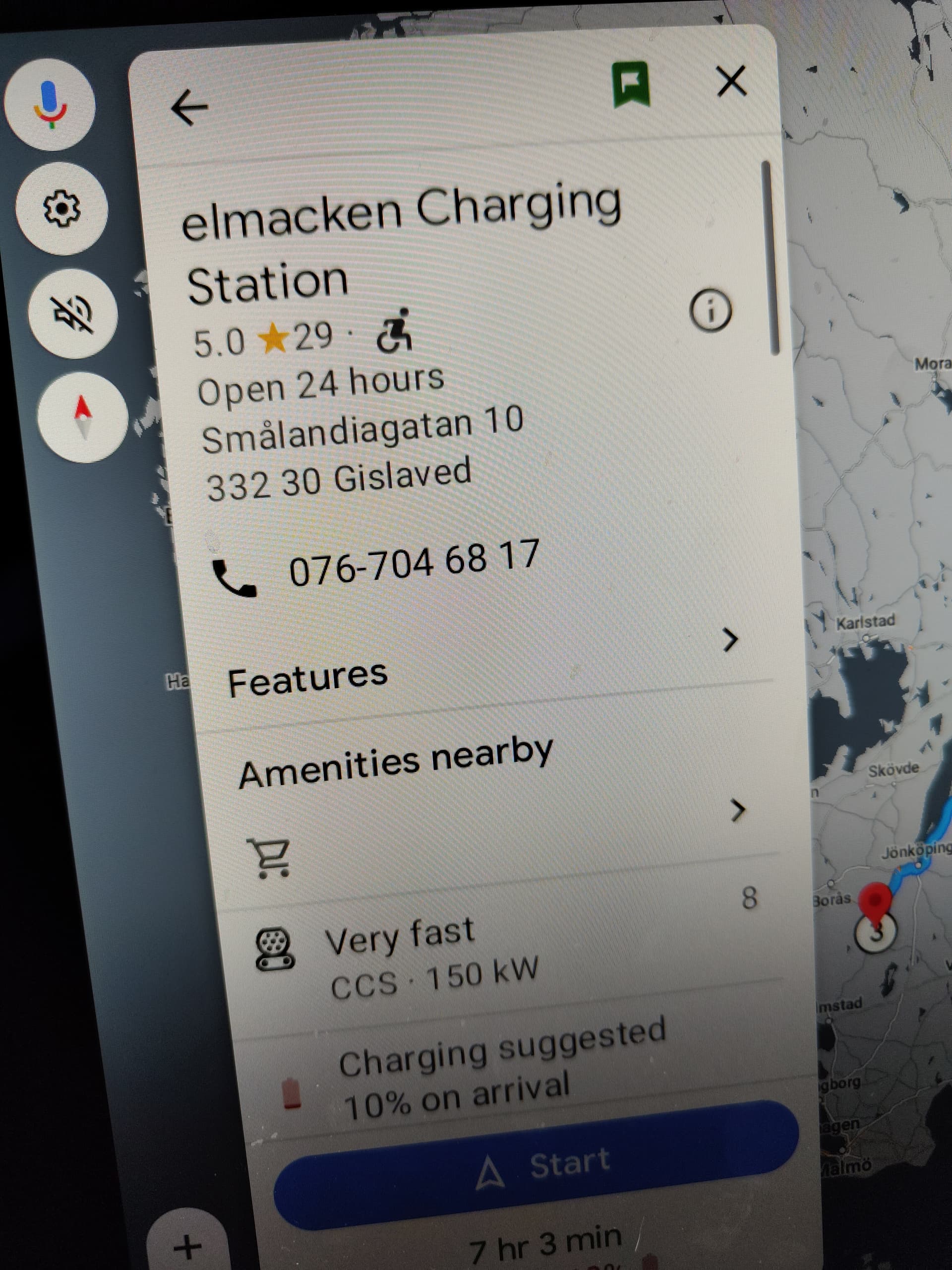Image resolution: width=952 pixels, height=1270 pixels.
Task: Go back with the arrow
Action: 189,107
